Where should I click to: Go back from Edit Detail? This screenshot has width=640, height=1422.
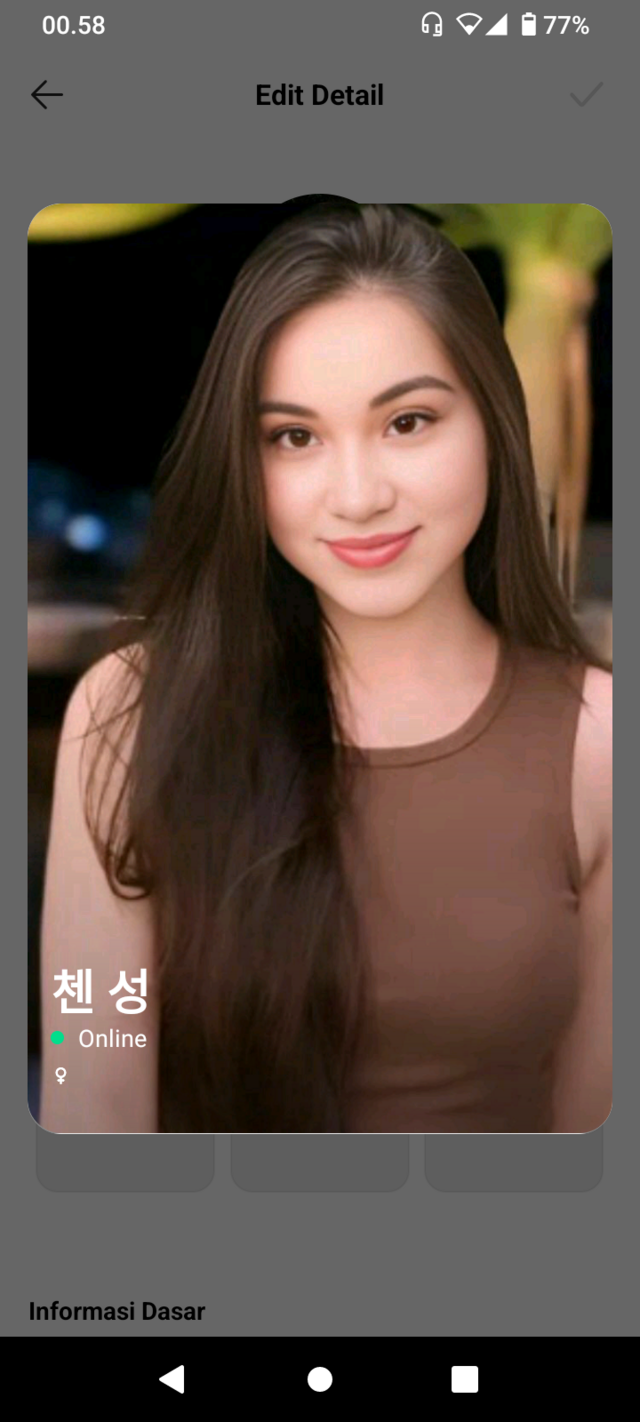[x=47, y=95]
